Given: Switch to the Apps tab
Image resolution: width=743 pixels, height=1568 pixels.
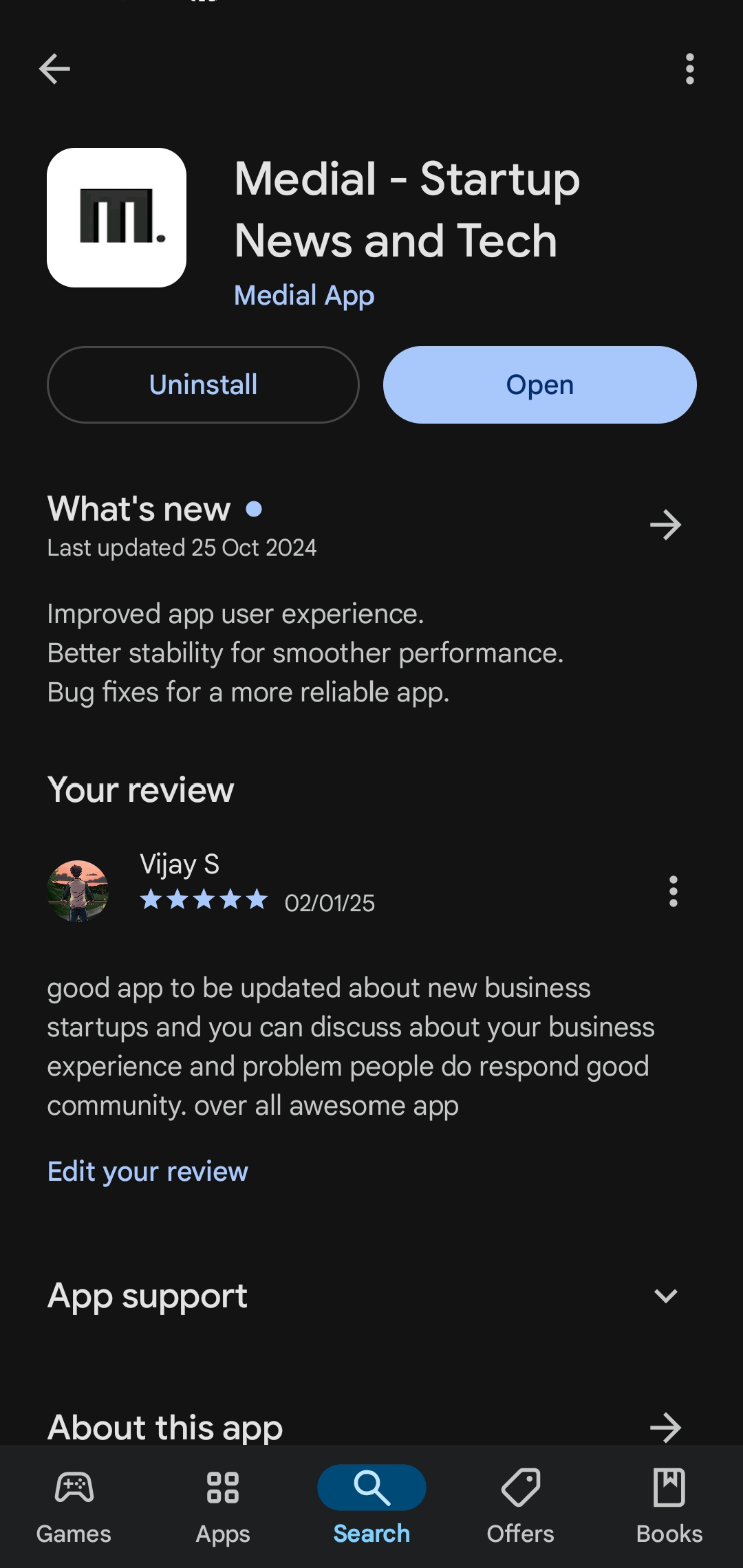Looking at the screenshot, I should tap(223, 1506).
